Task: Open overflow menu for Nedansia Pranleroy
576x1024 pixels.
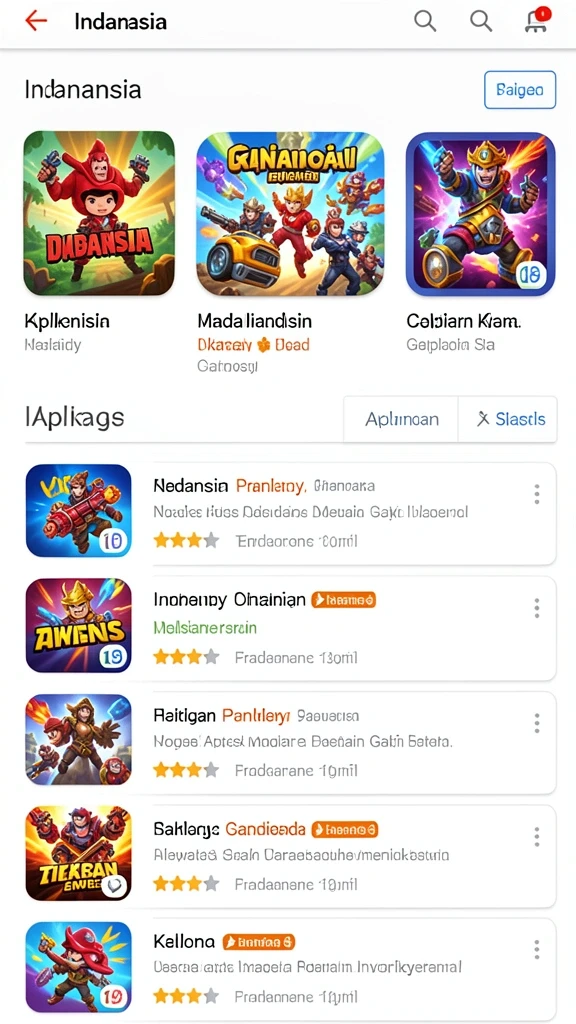Action: tap(537, 494)
